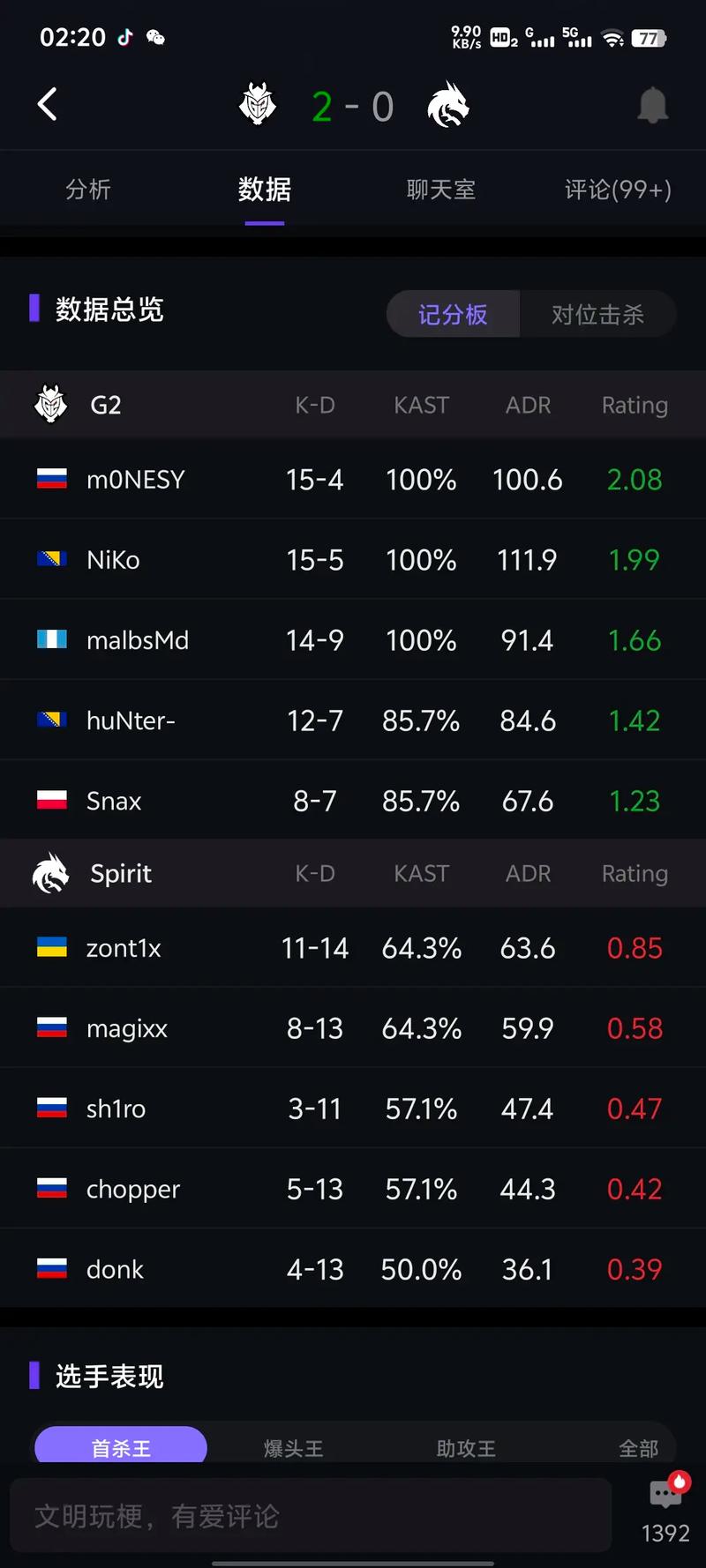Select the 对位击杀 segment

coord(597,314)
